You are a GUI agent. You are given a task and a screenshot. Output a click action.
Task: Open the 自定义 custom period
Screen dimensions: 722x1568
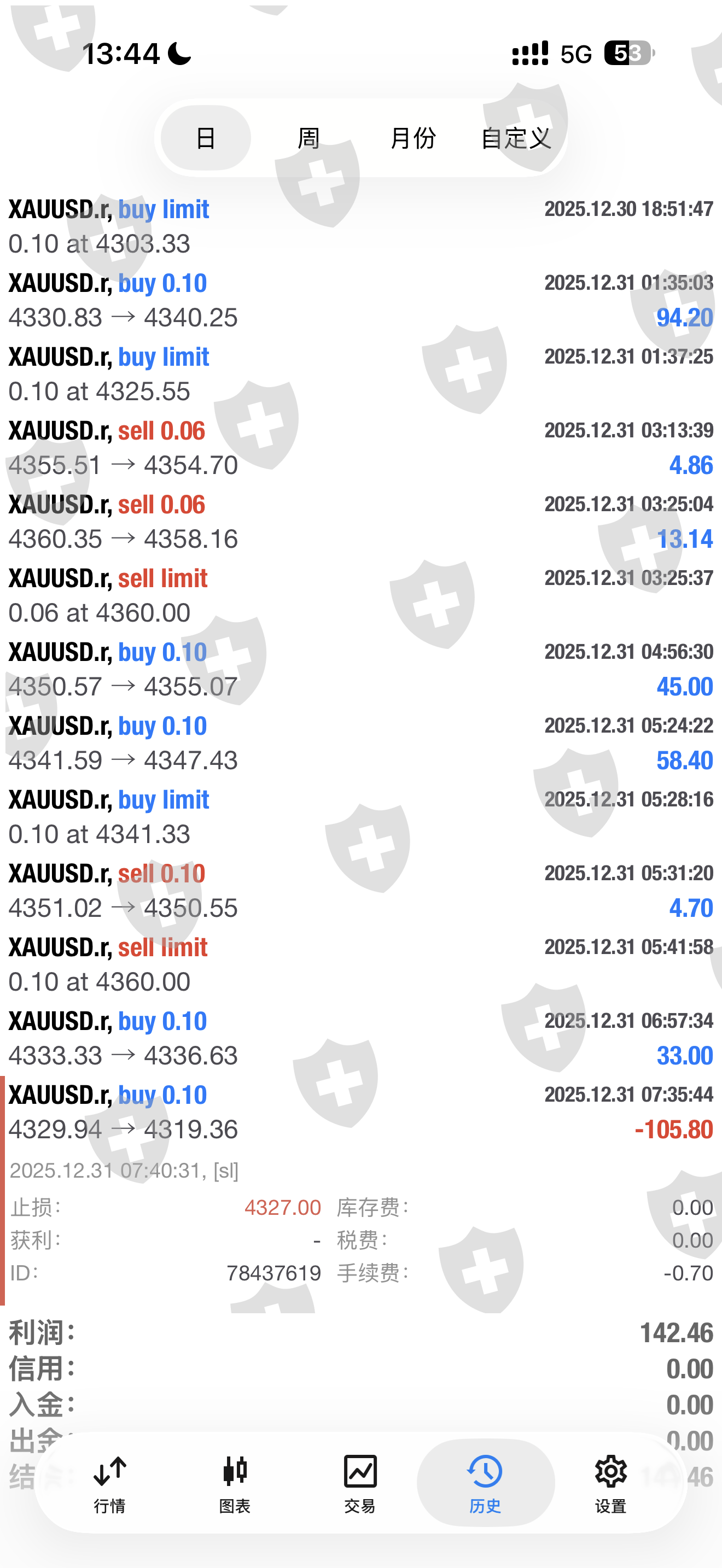pos(516,138)
